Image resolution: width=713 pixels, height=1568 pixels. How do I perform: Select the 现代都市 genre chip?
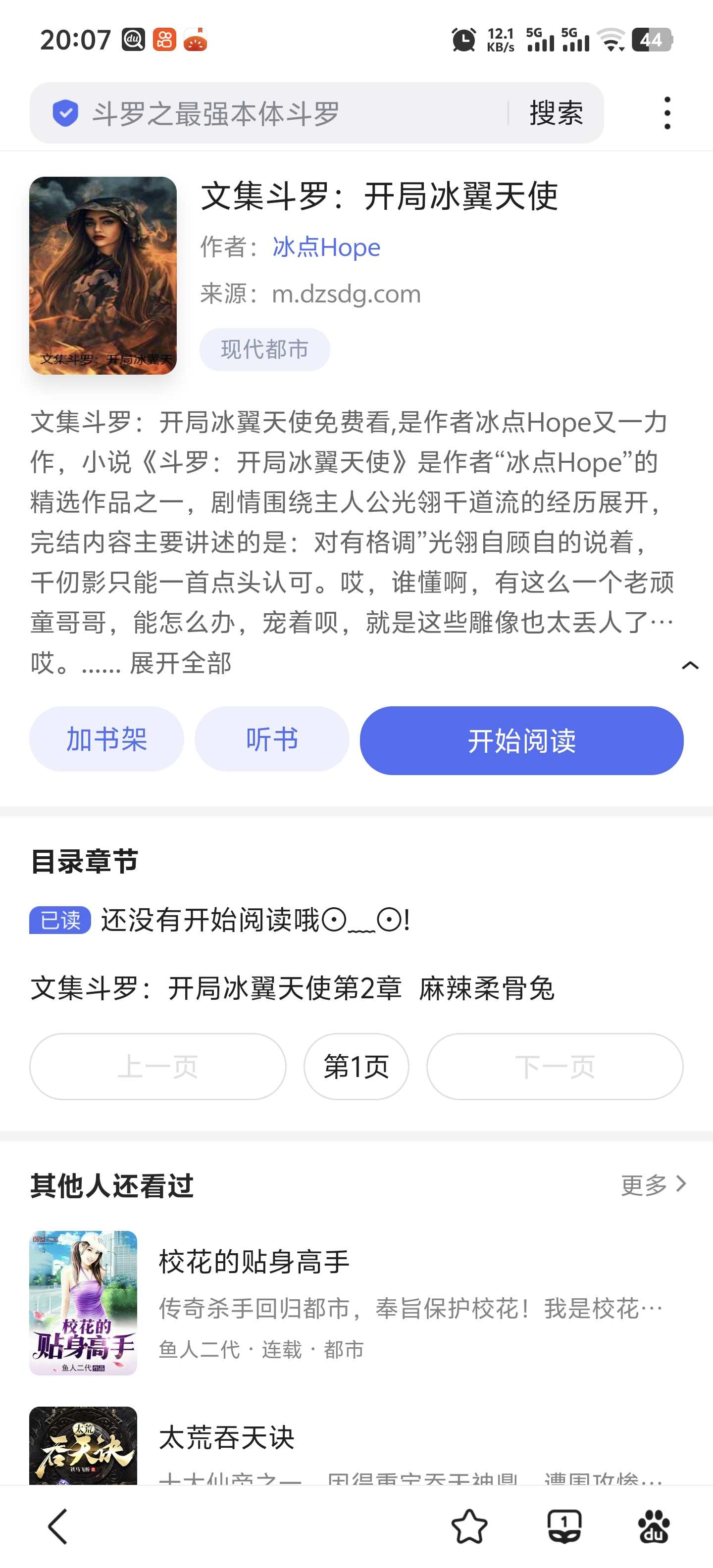265,349
